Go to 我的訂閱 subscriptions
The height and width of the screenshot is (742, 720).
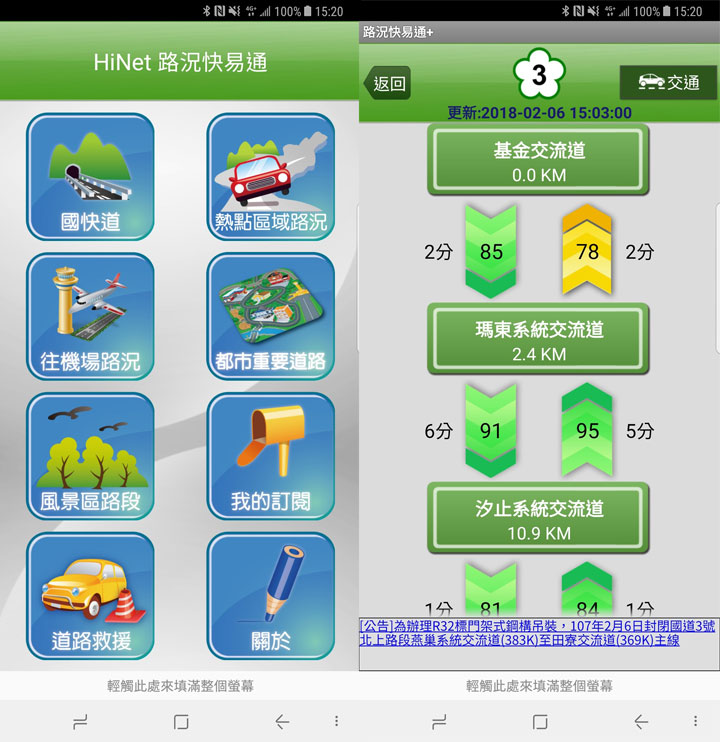tap(270, 456)
